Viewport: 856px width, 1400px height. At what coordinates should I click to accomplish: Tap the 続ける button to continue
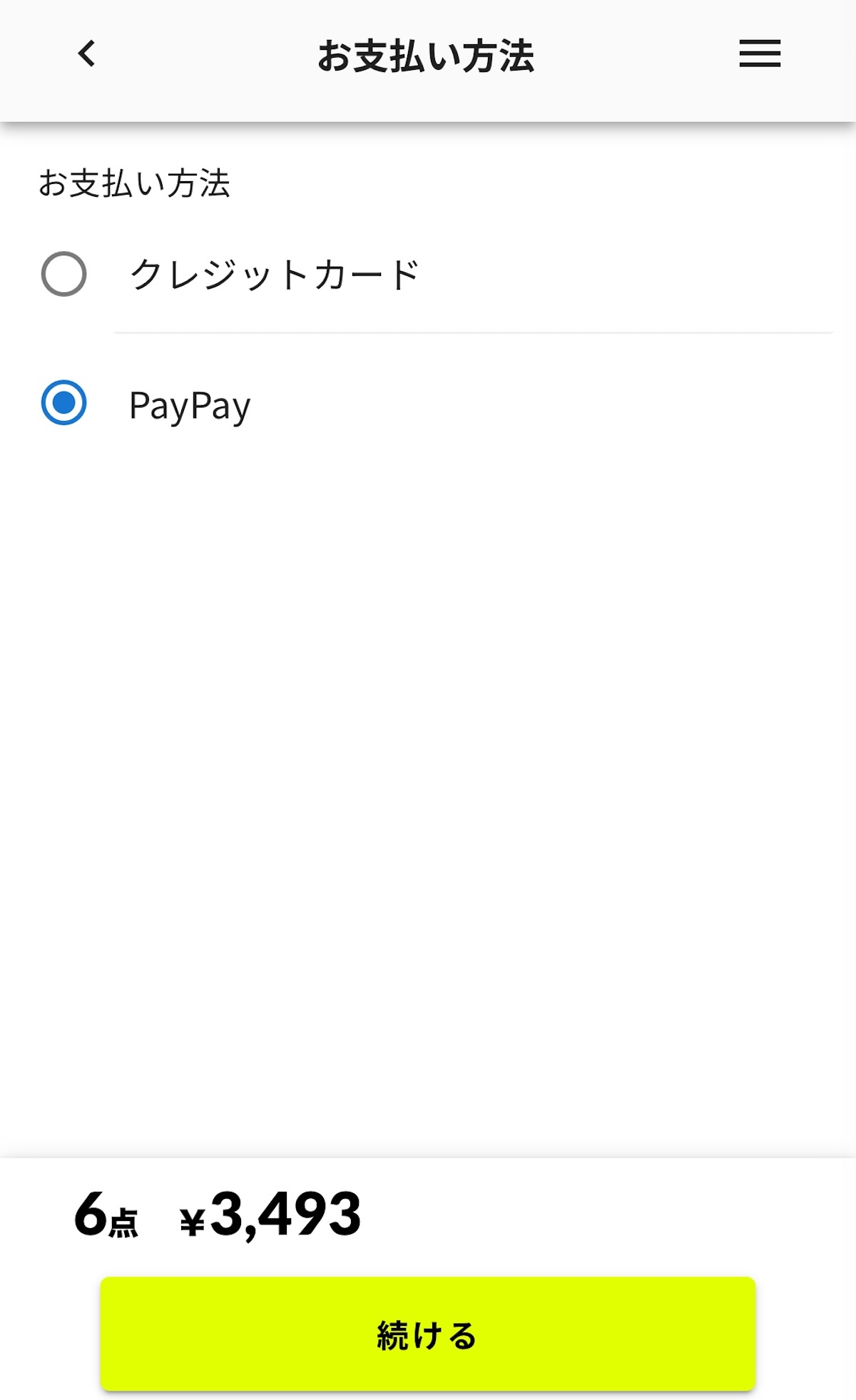click(x=427, y=1334)
